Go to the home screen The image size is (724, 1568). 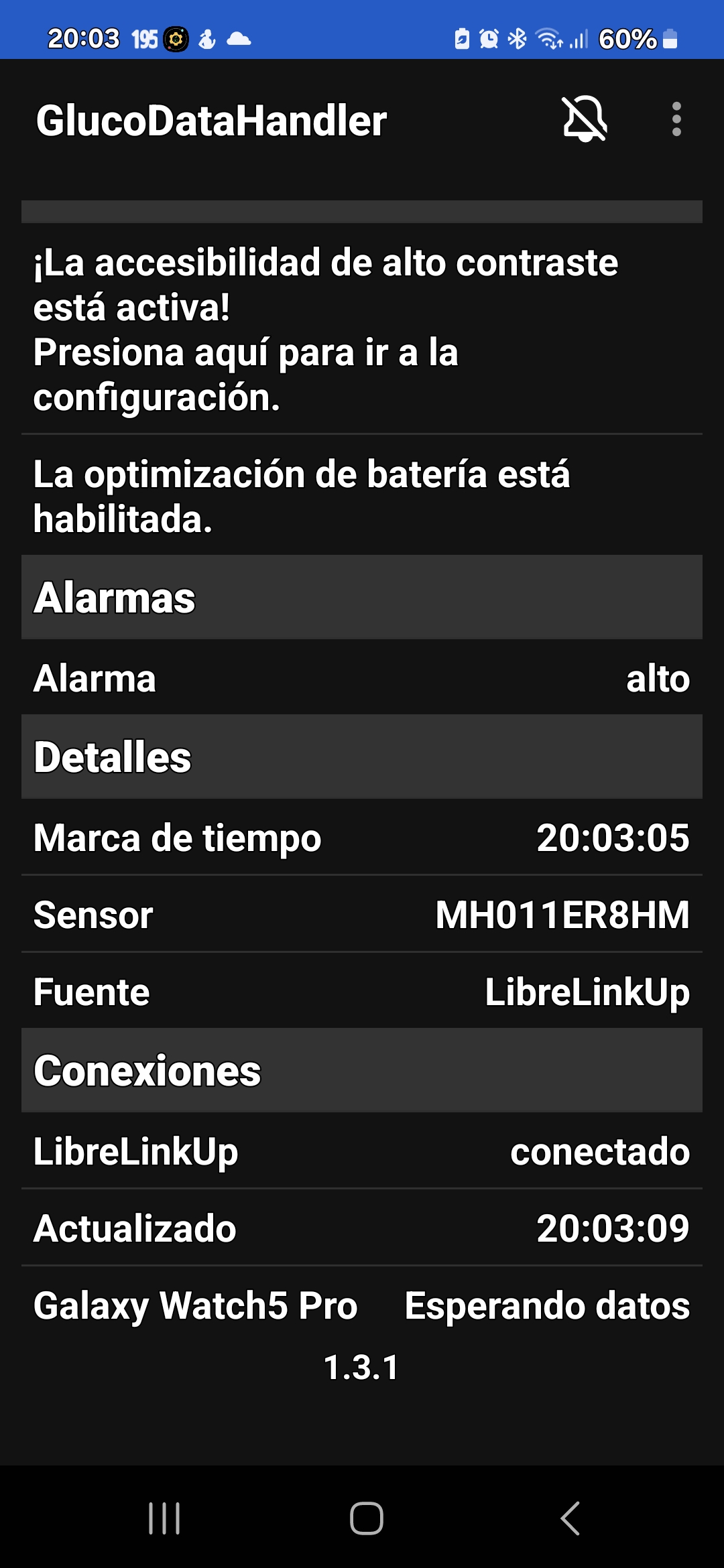366,1518
